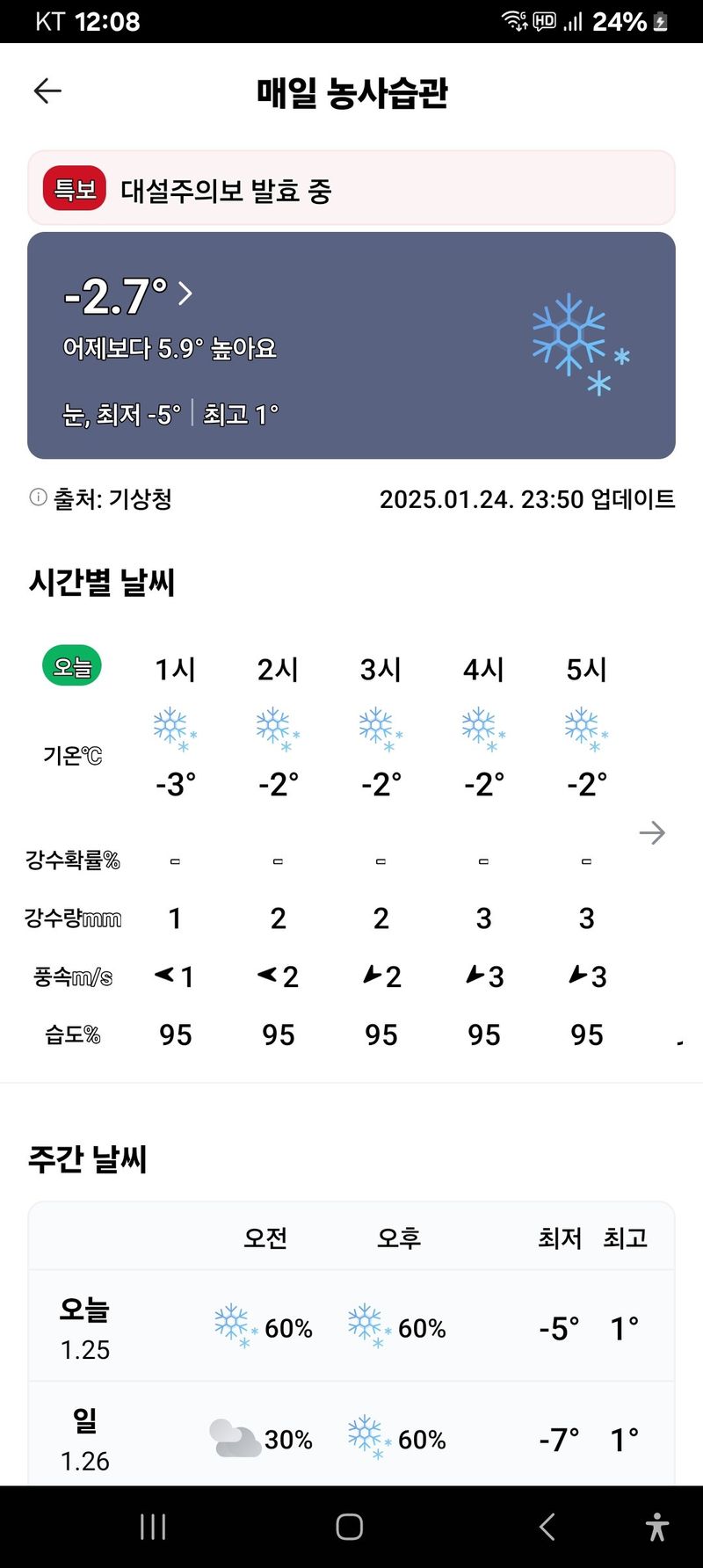Tap the 출처 기상청 info icon
The width and height of the screenshot is (703, 1568).
(x=38, y=497)
